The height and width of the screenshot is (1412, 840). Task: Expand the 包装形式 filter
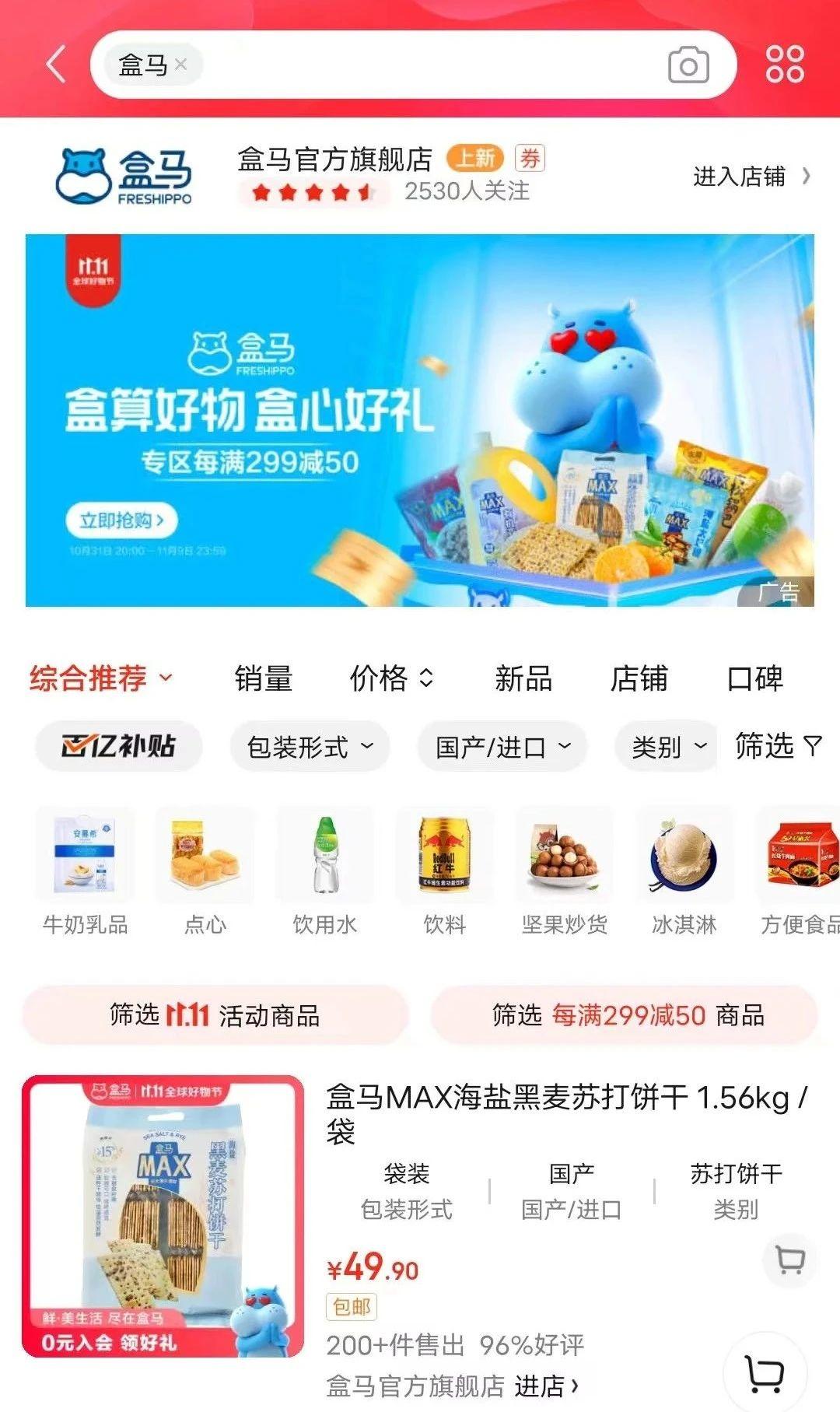(310, 747)
